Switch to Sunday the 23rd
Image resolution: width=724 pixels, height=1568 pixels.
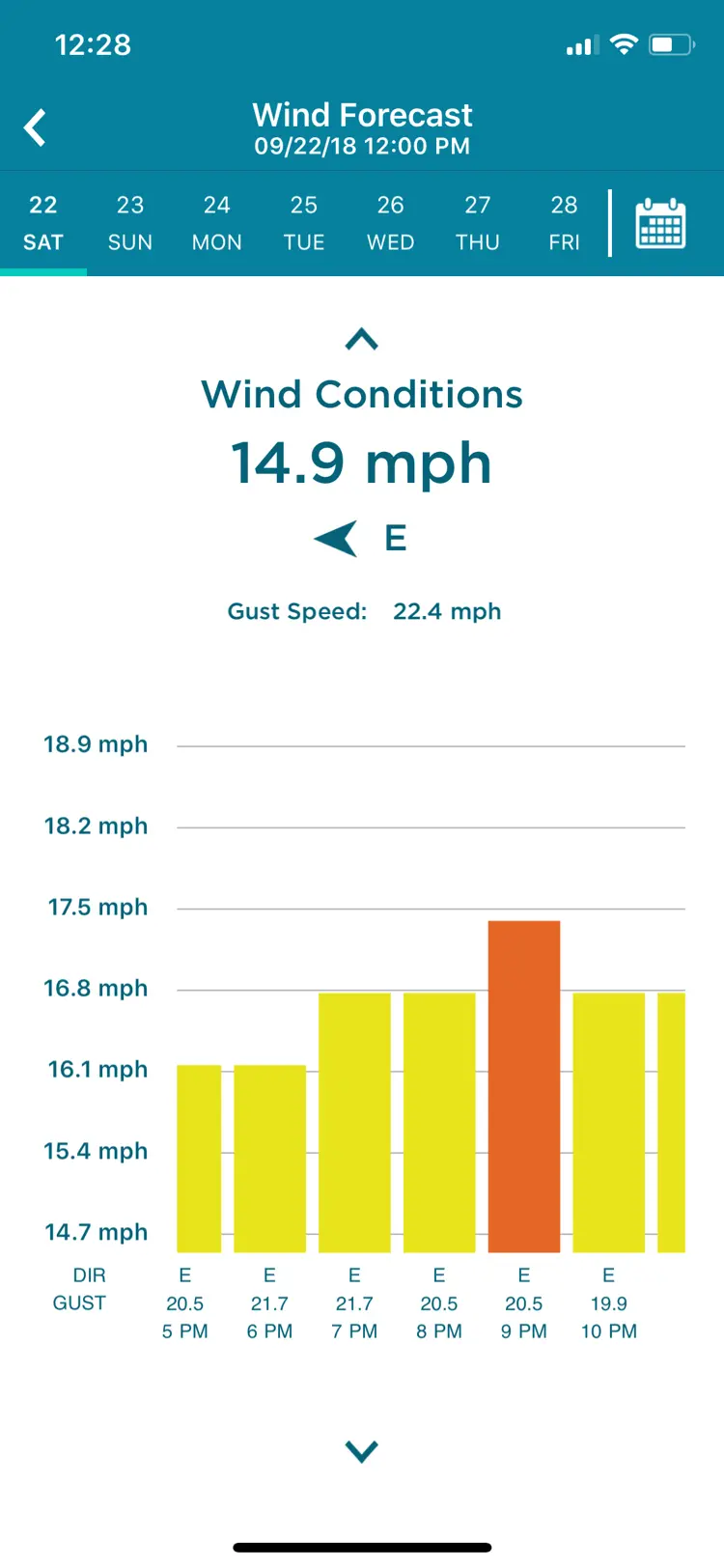click(x=130, y=223)
